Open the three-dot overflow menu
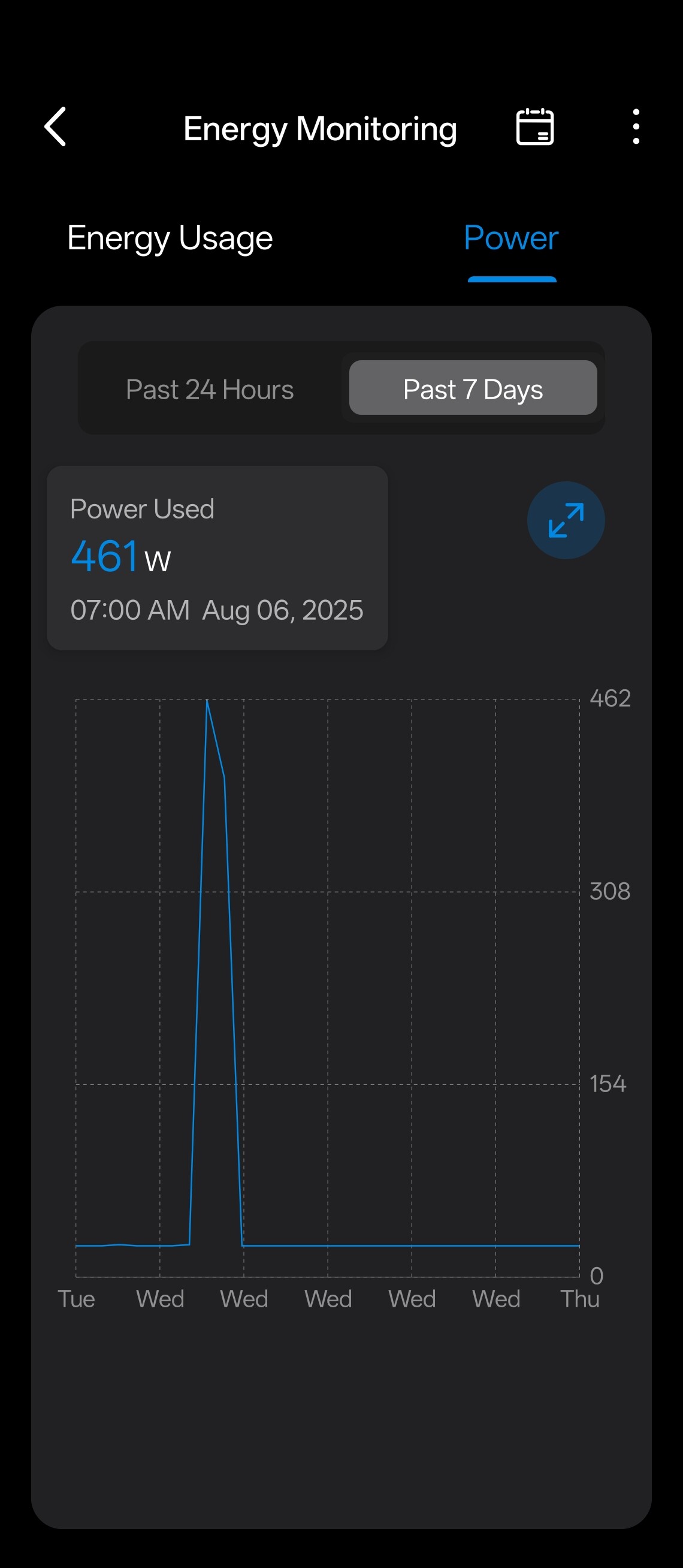Viewport: 683px width, 1568px height. click(x=636, y=126)
